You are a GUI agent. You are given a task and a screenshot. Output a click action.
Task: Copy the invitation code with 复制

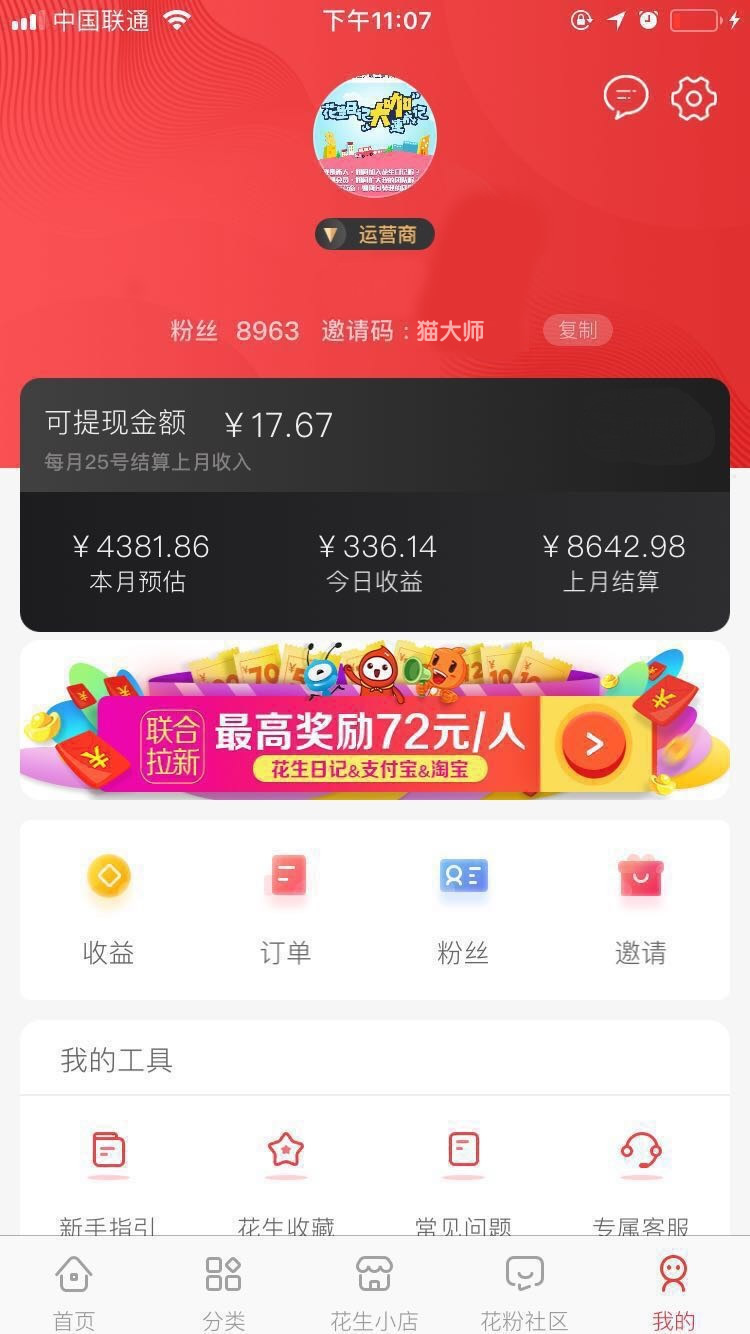(577, 330)
